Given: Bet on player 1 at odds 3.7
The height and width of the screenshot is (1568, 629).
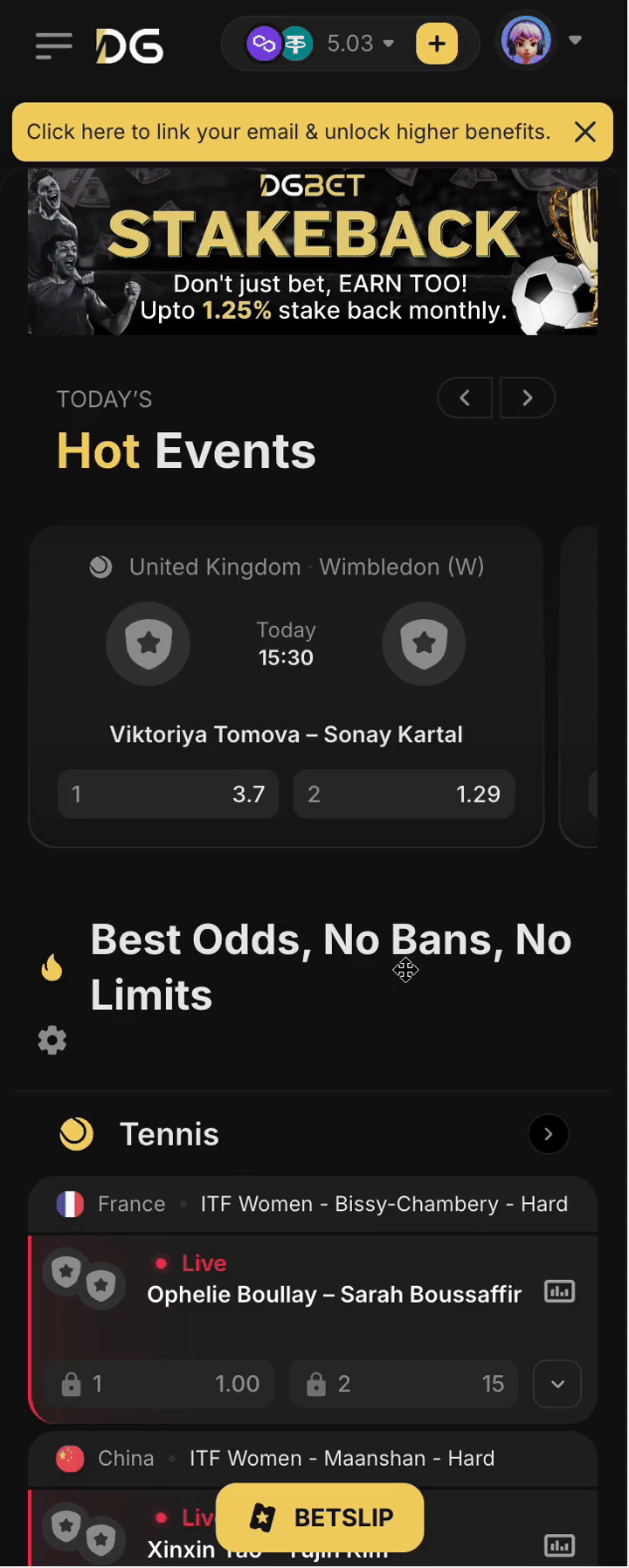Looking at the screenshot, I should point(168,794).
